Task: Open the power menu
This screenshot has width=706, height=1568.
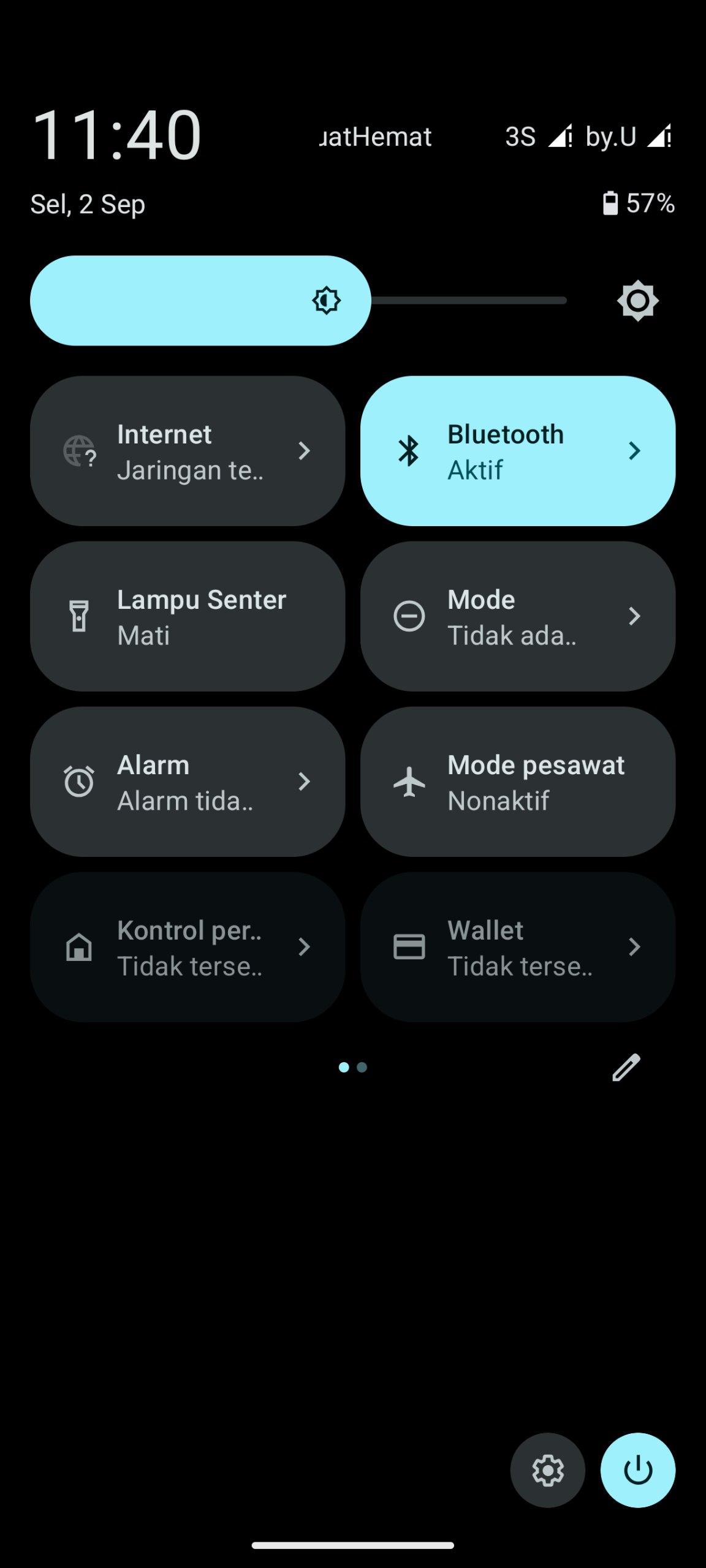Action: point(637,1470)
